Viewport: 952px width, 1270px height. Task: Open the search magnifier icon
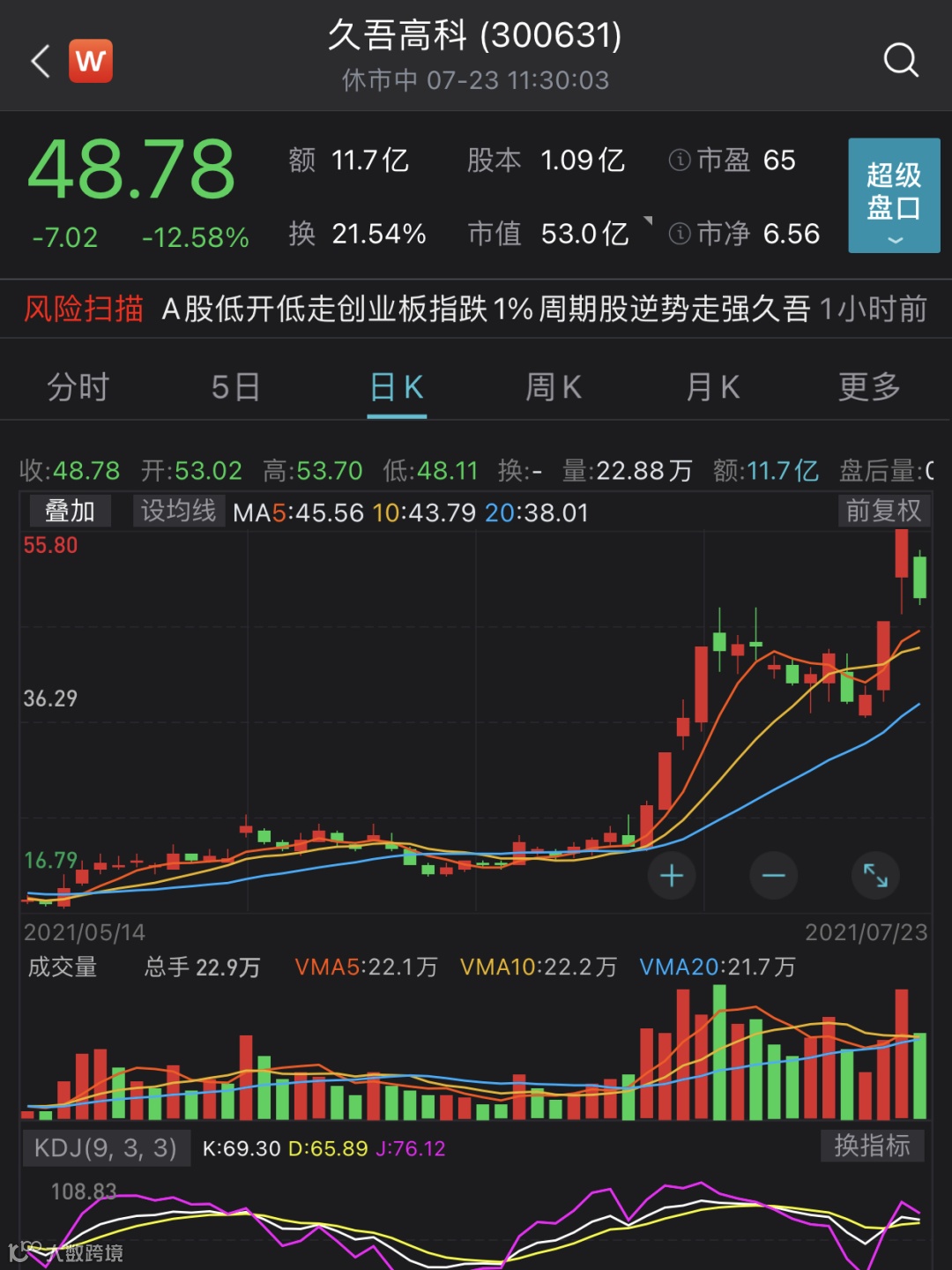pos(900,61)
